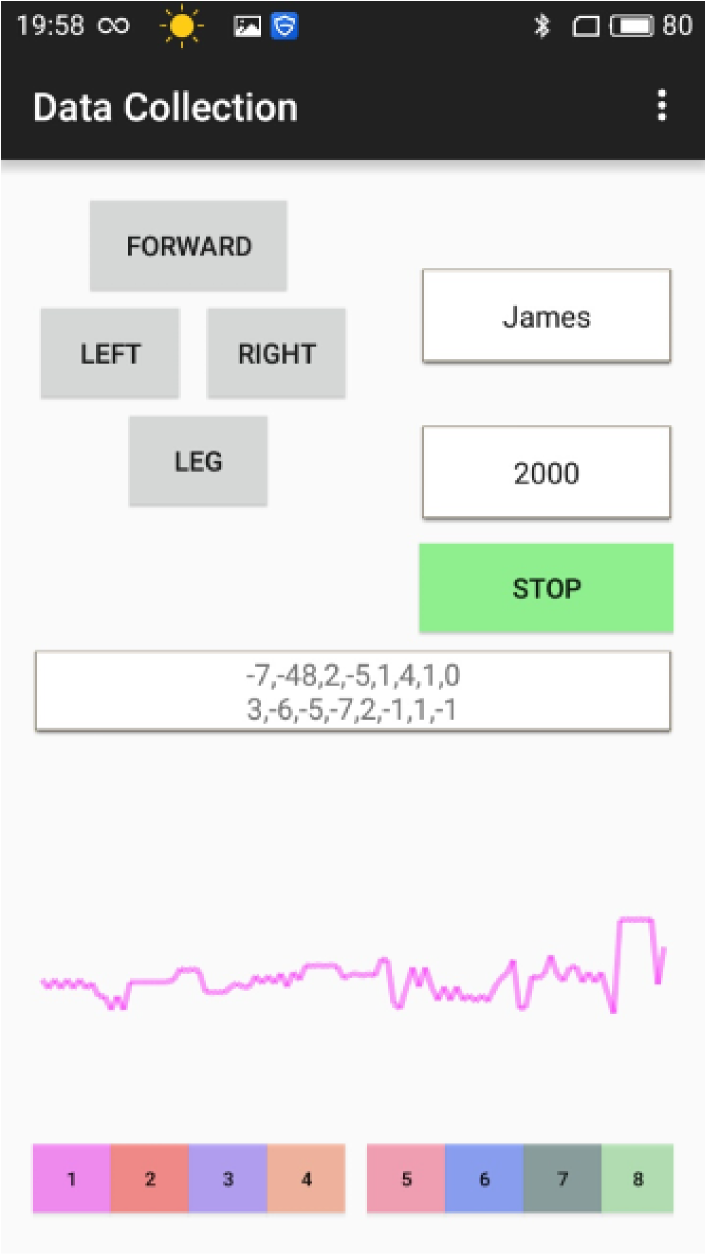Screen dimensions: 705x1254
Task: Tap the channel 8 swatch
Action: tap(638, 1178)
